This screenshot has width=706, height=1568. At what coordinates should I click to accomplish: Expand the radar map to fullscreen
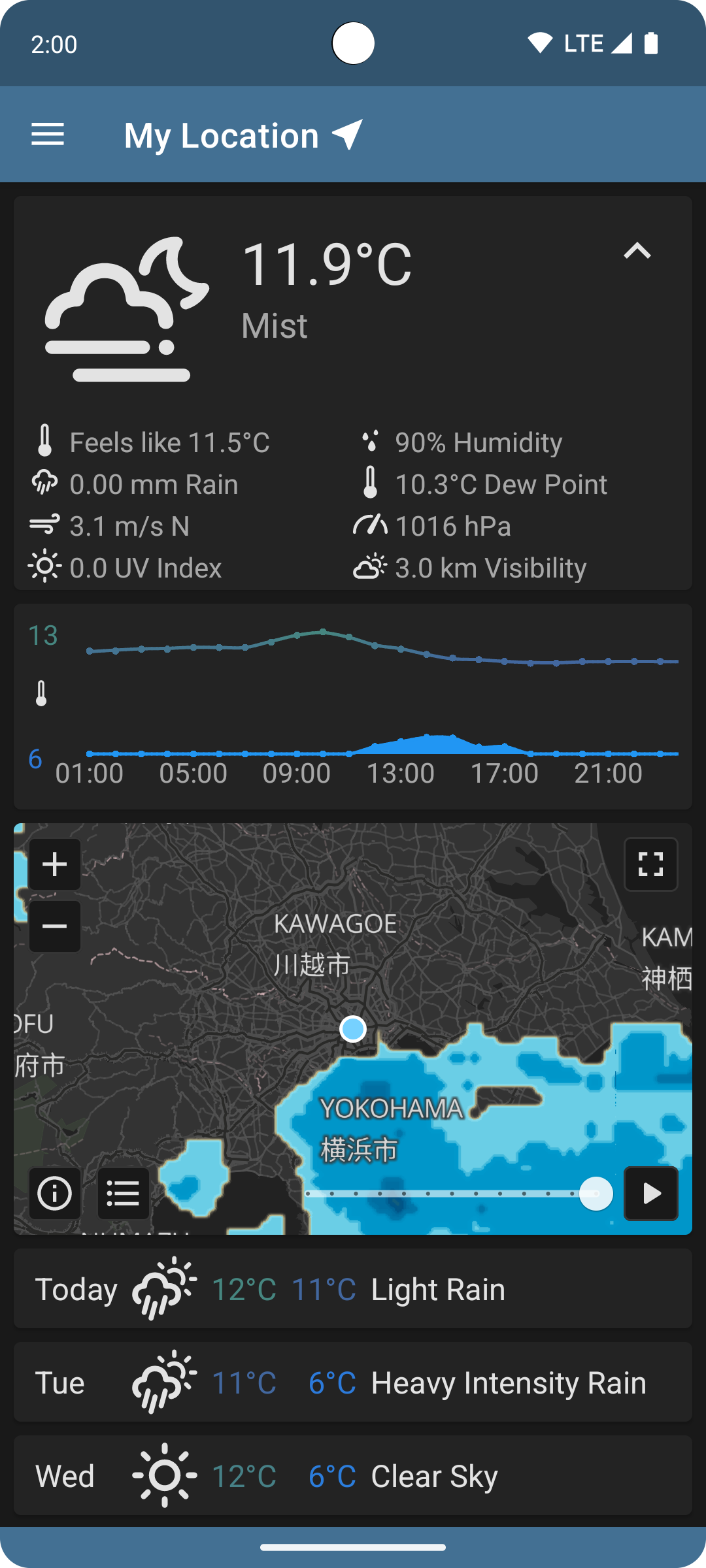(650, 864)
